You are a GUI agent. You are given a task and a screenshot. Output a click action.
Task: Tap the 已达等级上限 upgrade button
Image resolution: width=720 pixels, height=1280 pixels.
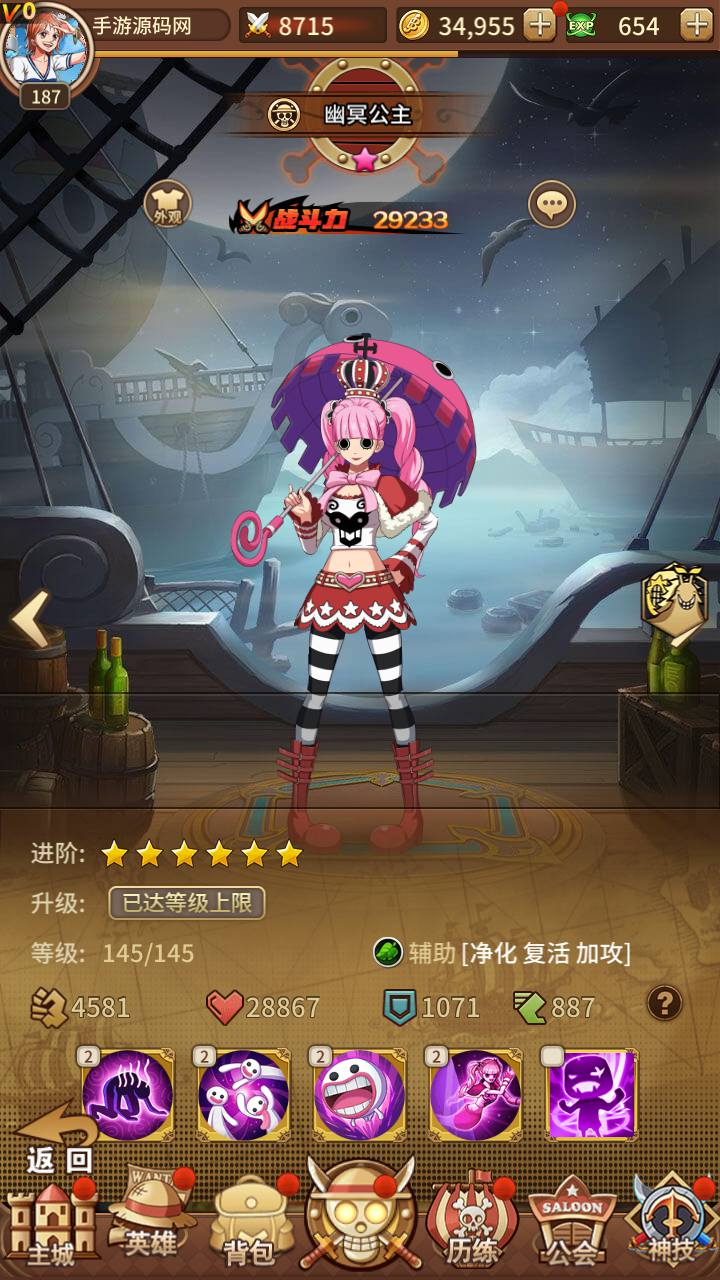click(x=187, y=903)
